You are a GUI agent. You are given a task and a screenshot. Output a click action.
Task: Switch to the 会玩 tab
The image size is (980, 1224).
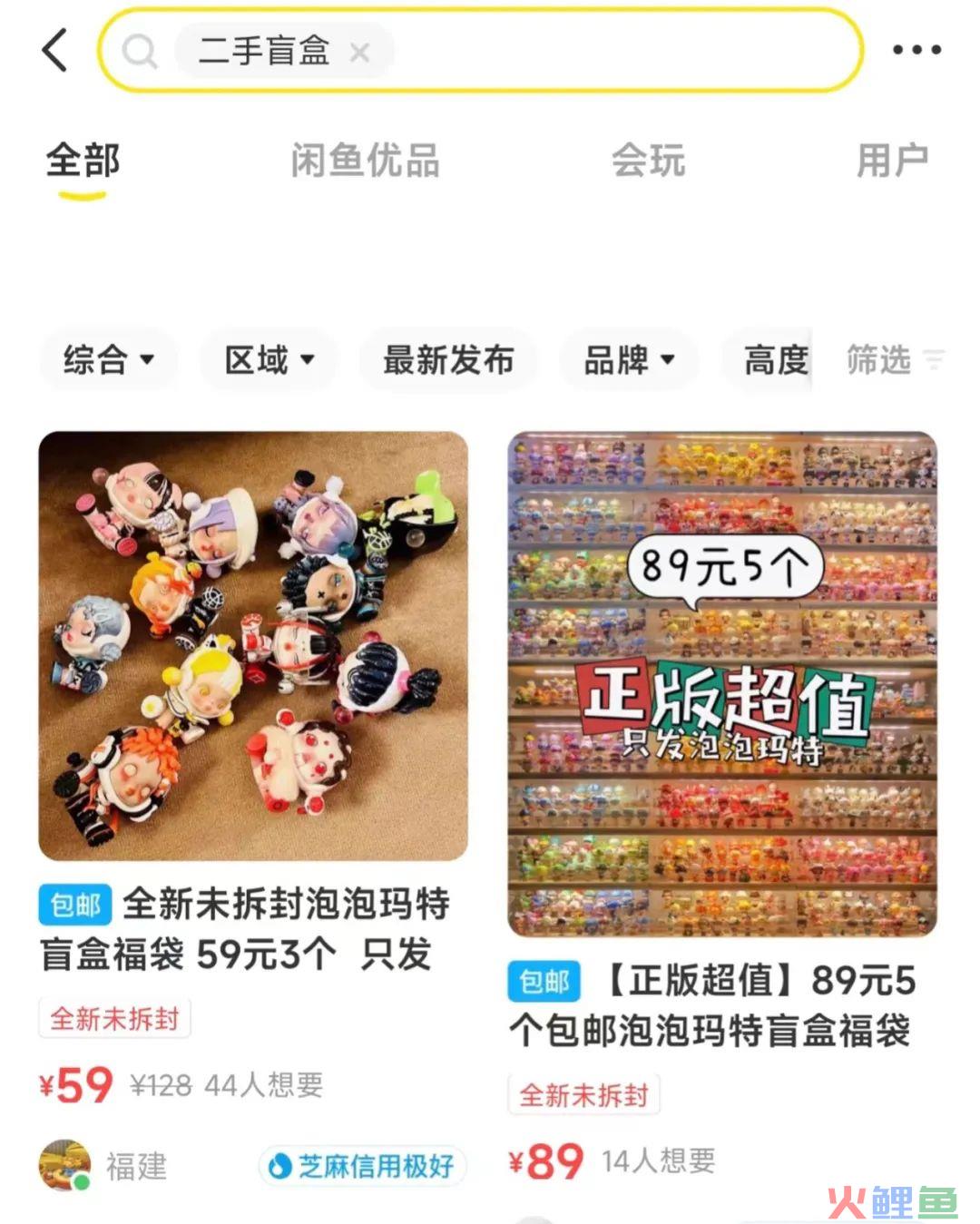pyautogui.click(x=648, y=162)
